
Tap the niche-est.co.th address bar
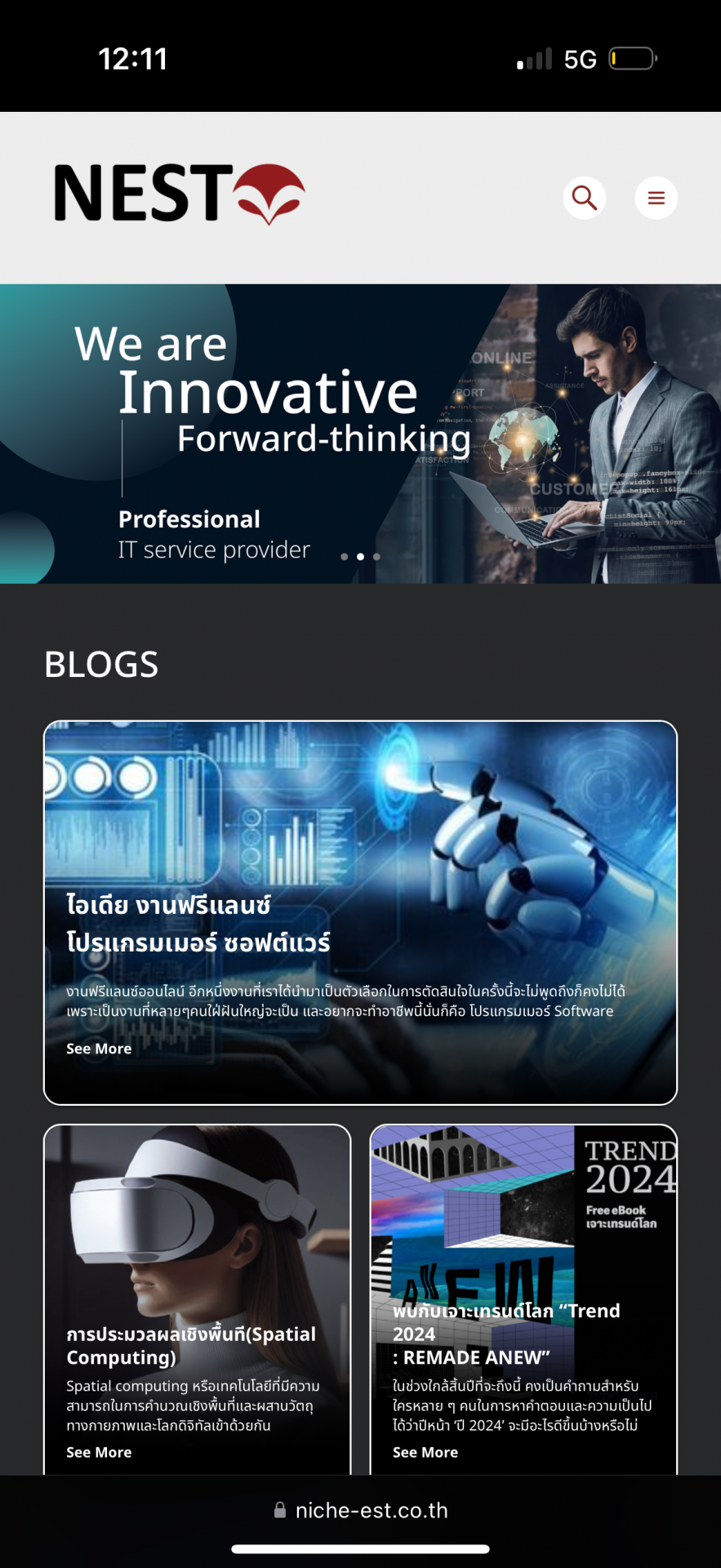(x=360, y=1510)
